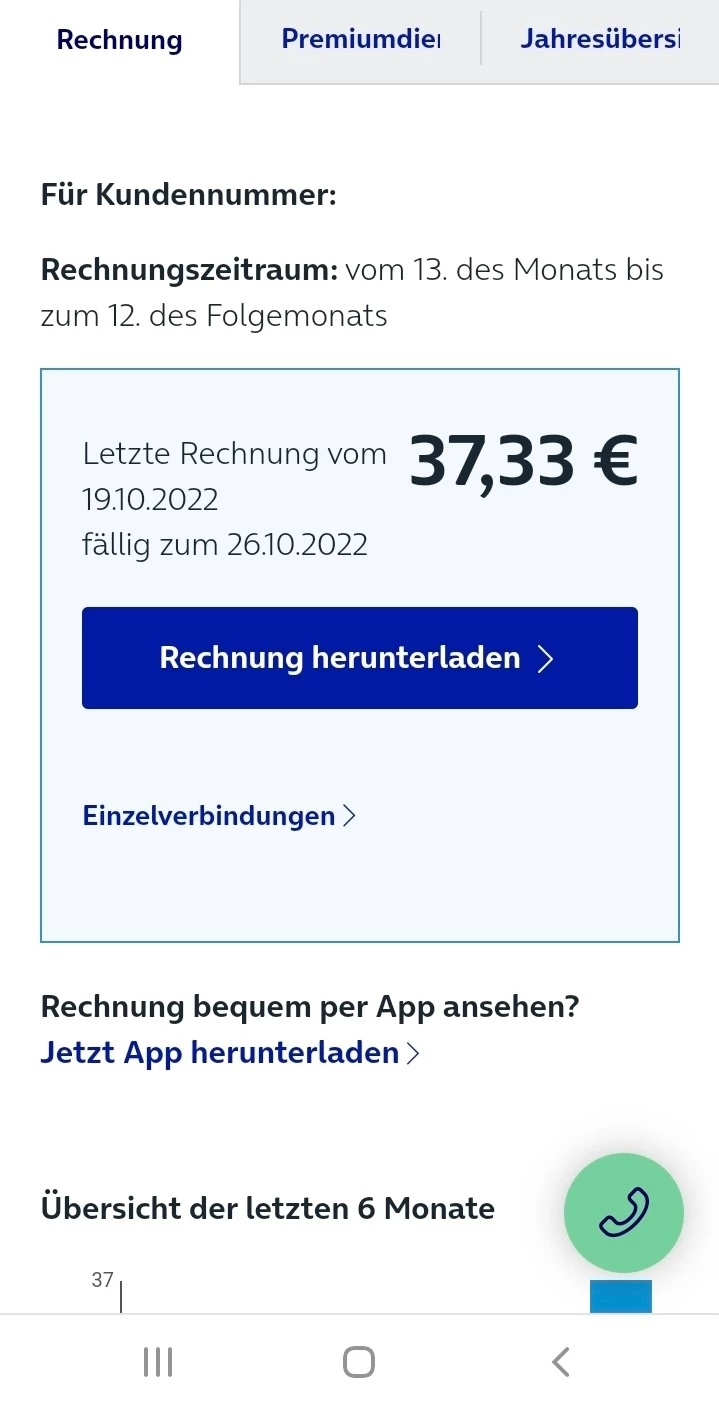
Task: Tap Rechnung herunterladen button
Action: 359,658
